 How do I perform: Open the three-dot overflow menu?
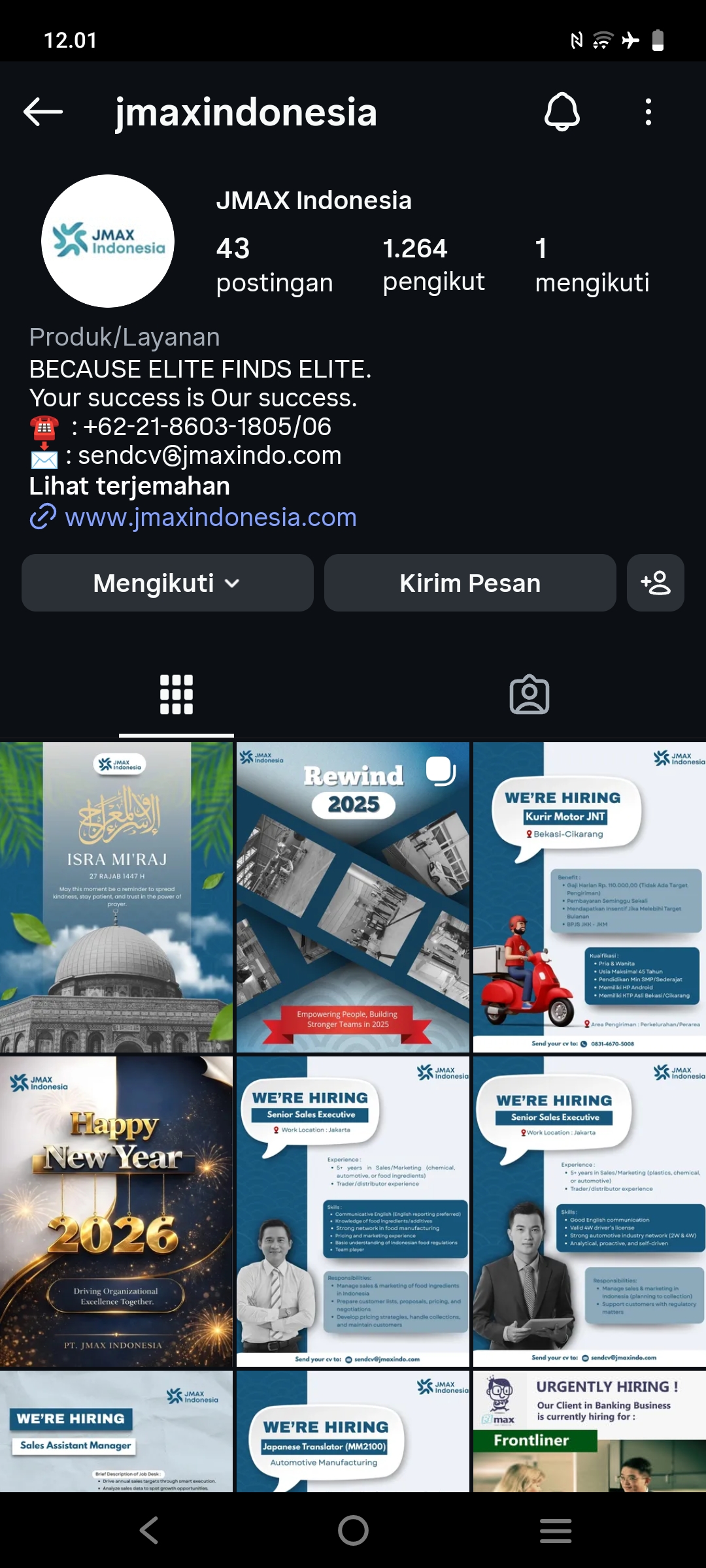(648, 112)
